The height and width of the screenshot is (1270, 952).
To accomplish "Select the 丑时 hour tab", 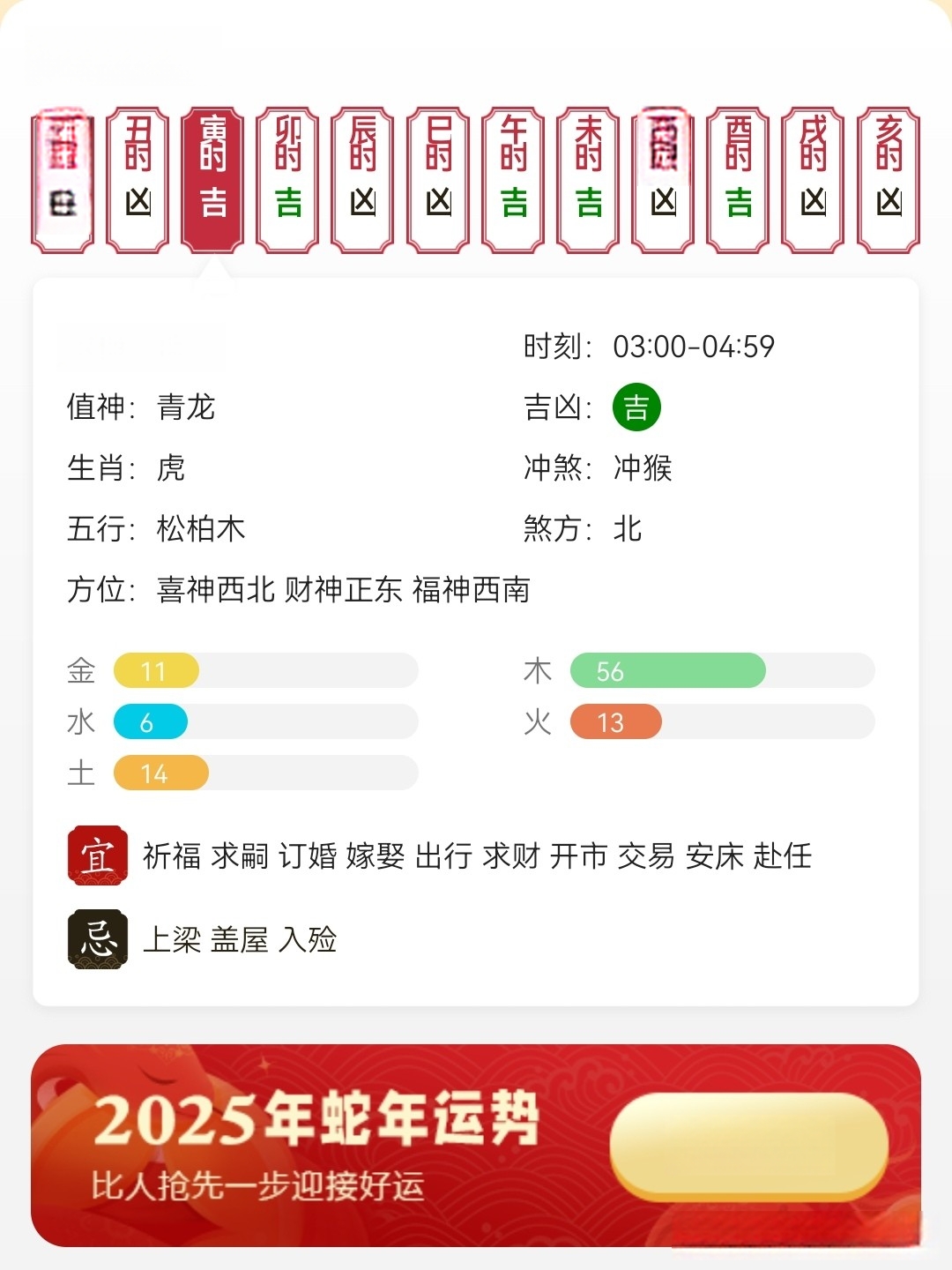I will coord(138,180).
